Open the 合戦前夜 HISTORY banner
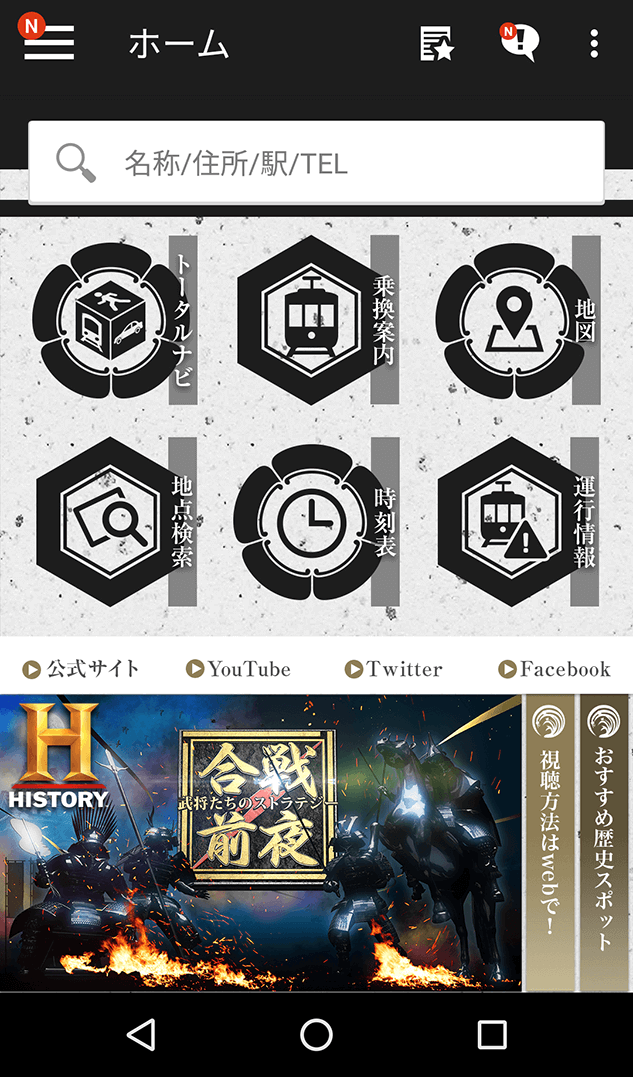Screen dimensions: 633x1077 [260, 843]
